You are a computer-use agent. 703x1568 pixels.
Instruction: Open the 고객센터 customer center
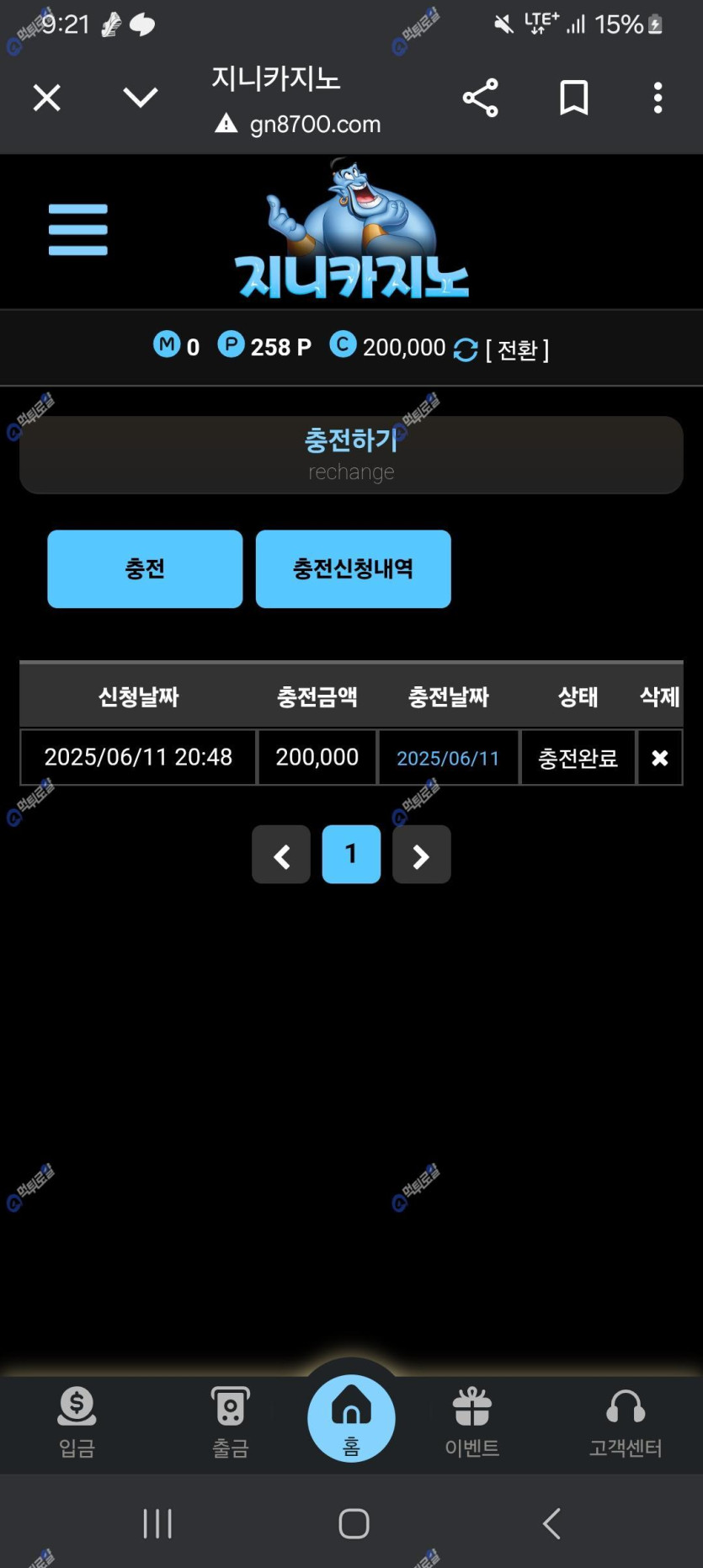click(625, 1421)
